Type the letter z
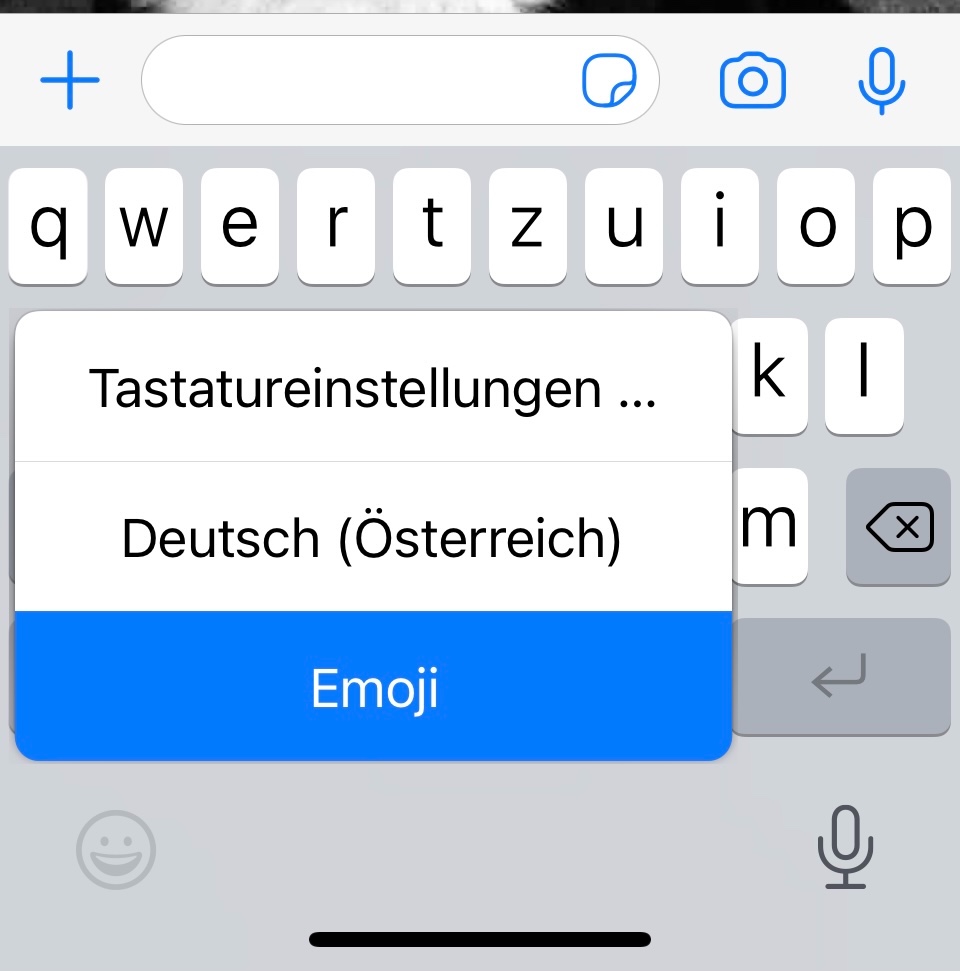 point(528,226)
